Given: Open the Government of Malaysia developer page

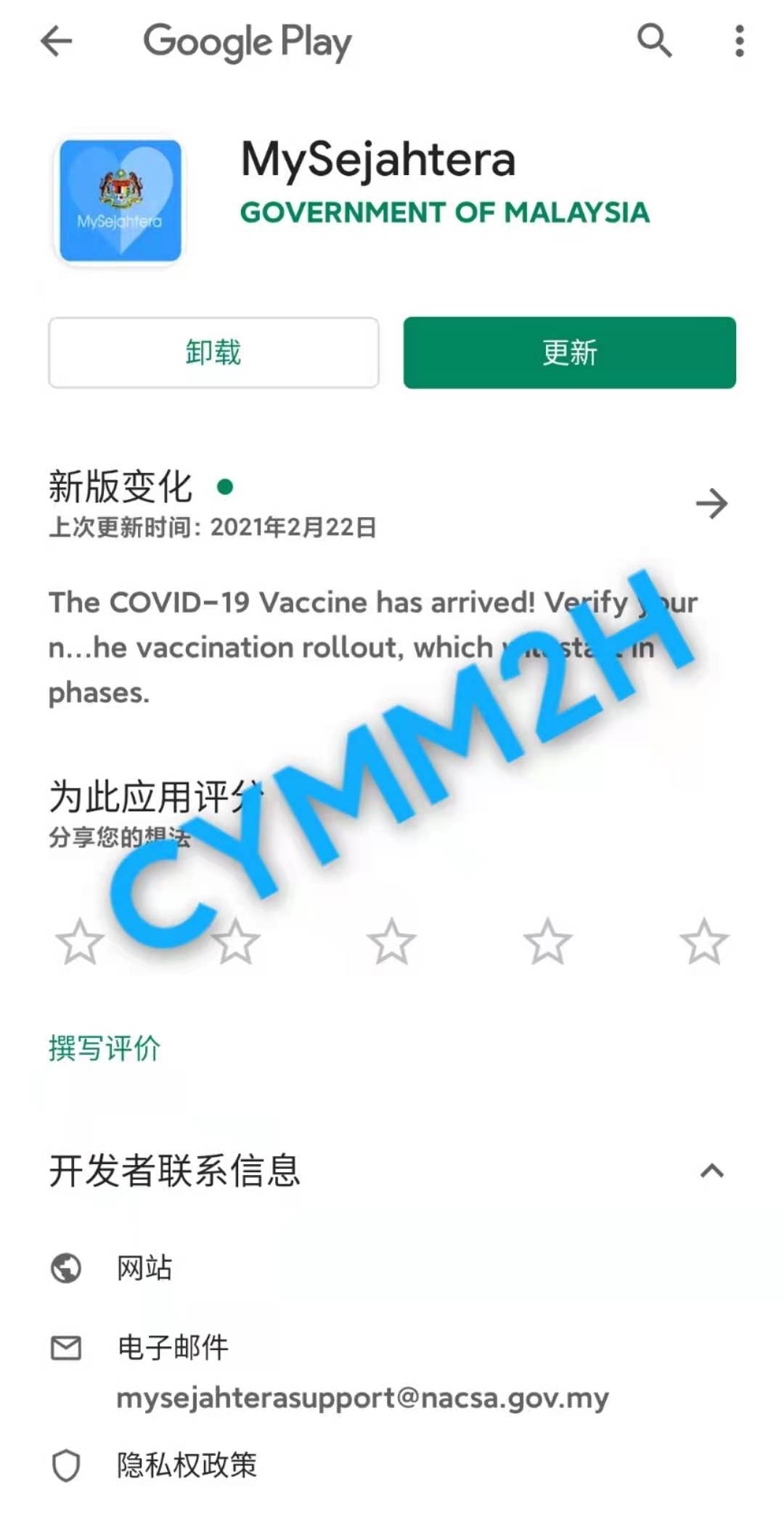Looking at the screenshot, I should click(445, 213).
